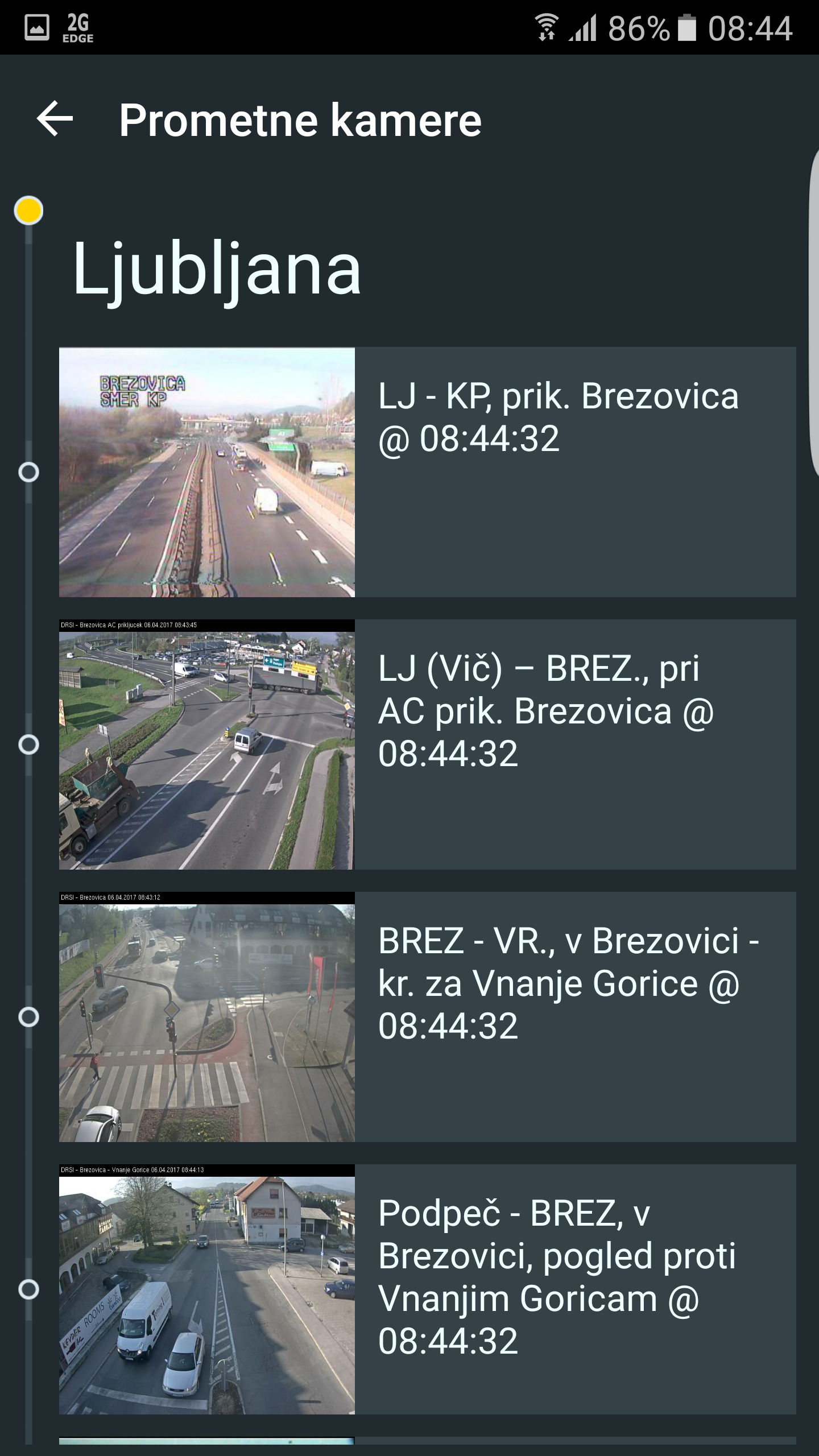Open BREZ - VR. kr. za Vnanje Gorice camera
819x1456 pixels.
point(427,1016)
